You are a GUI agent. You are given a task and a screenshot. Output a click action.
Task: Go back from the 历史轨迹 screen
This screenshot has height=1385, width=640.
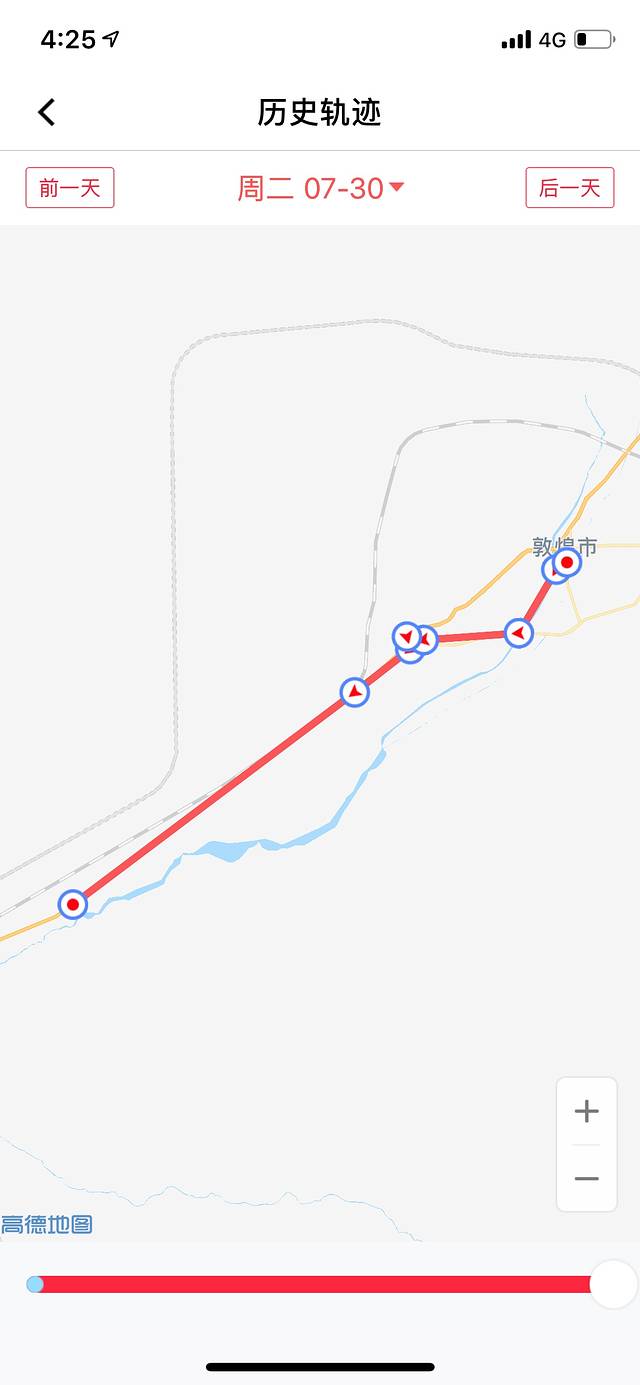pos(46,112)
